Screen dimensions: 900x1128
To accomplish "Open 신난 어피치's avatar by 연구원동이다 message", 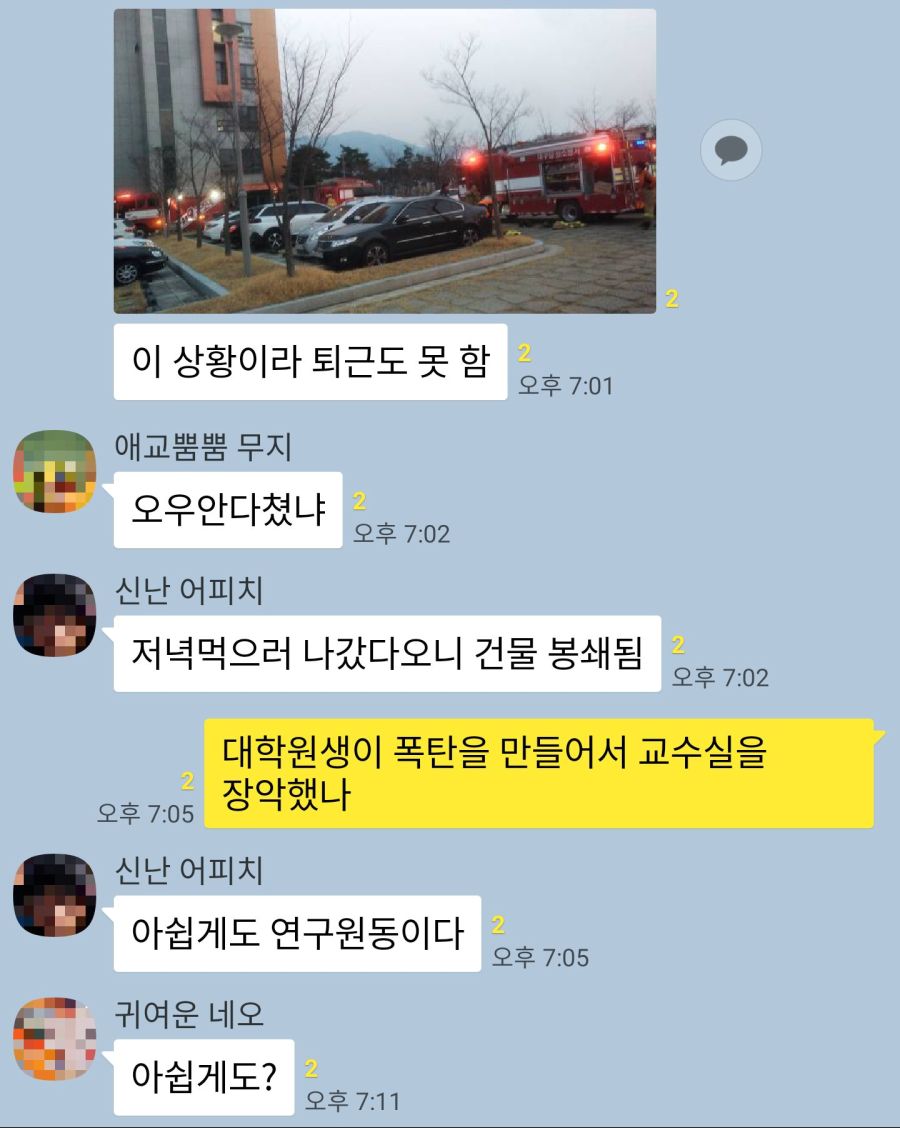I will coord(54,894).
